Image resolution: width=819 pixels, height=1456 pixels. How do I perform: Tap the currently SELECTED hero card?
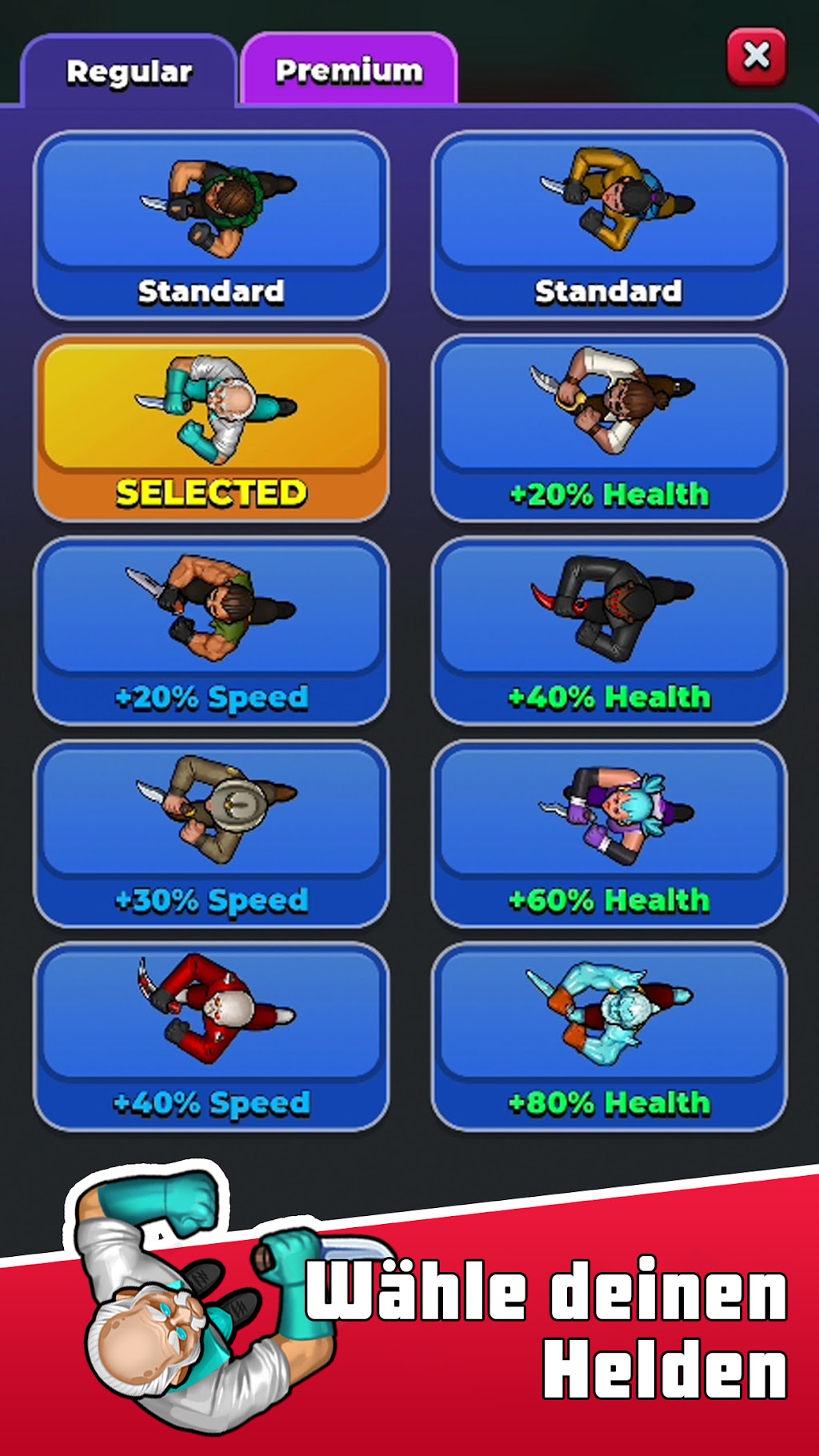pyautogui.click(x=211, y=428)
